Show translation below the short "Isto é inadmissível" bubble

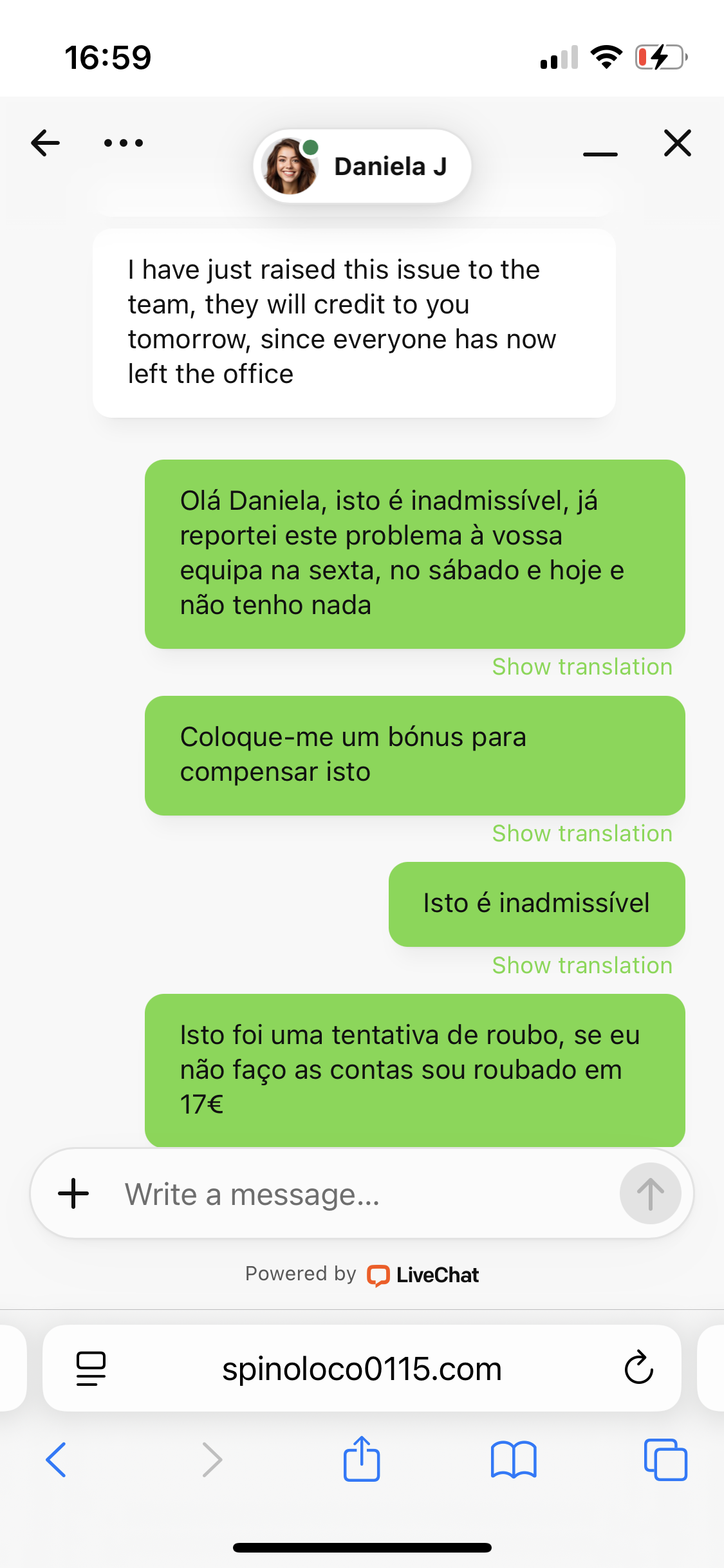tap(582, 966)
